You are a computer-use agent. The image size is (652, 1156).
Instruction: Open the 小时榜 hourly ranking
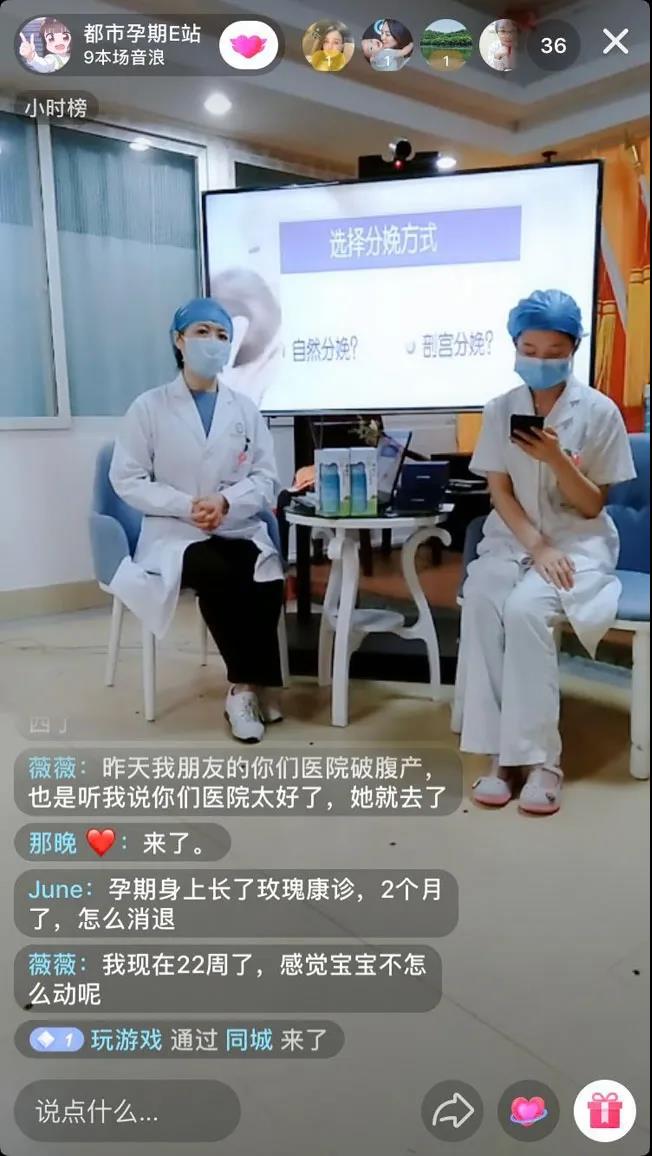[x=56, y=108]
